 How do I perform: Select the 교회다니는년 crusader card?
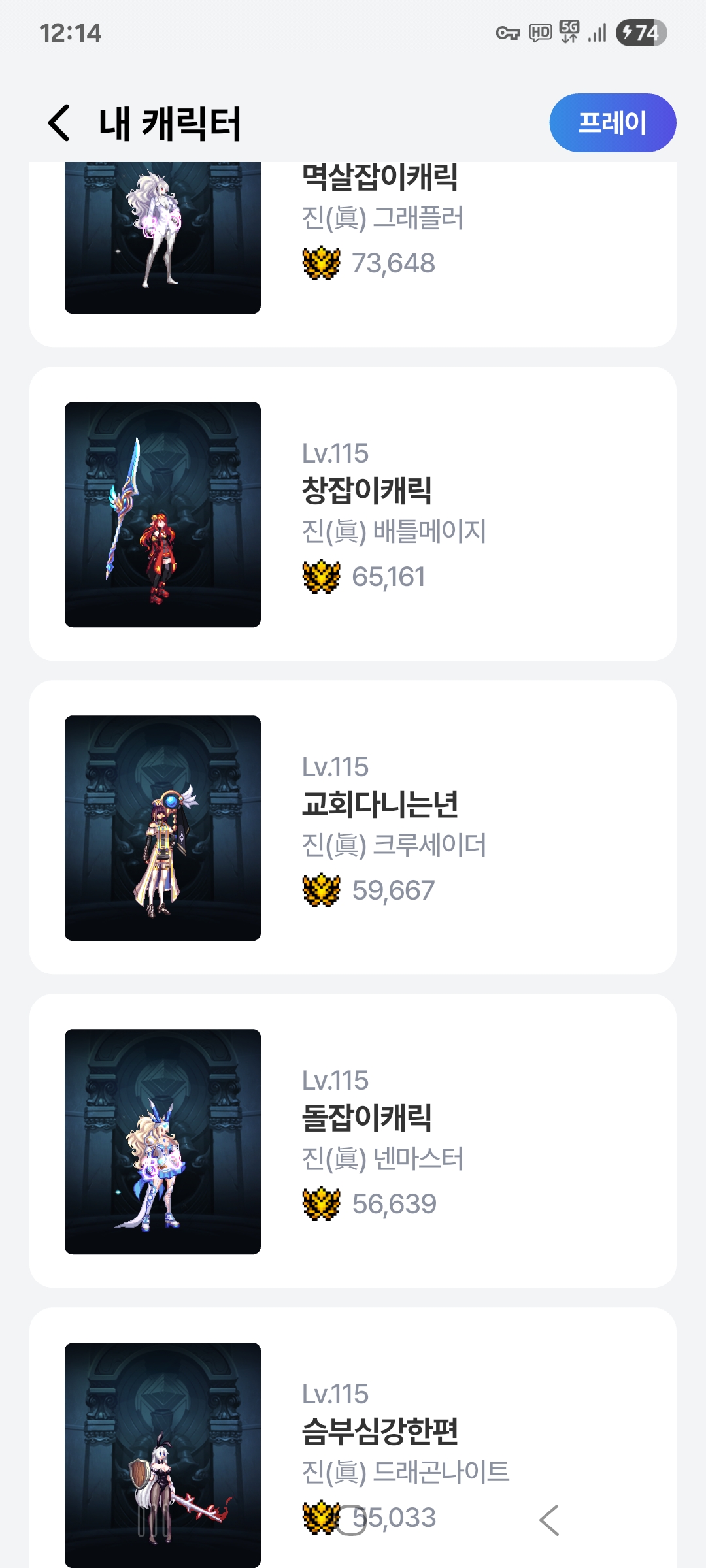coord(353,827)
